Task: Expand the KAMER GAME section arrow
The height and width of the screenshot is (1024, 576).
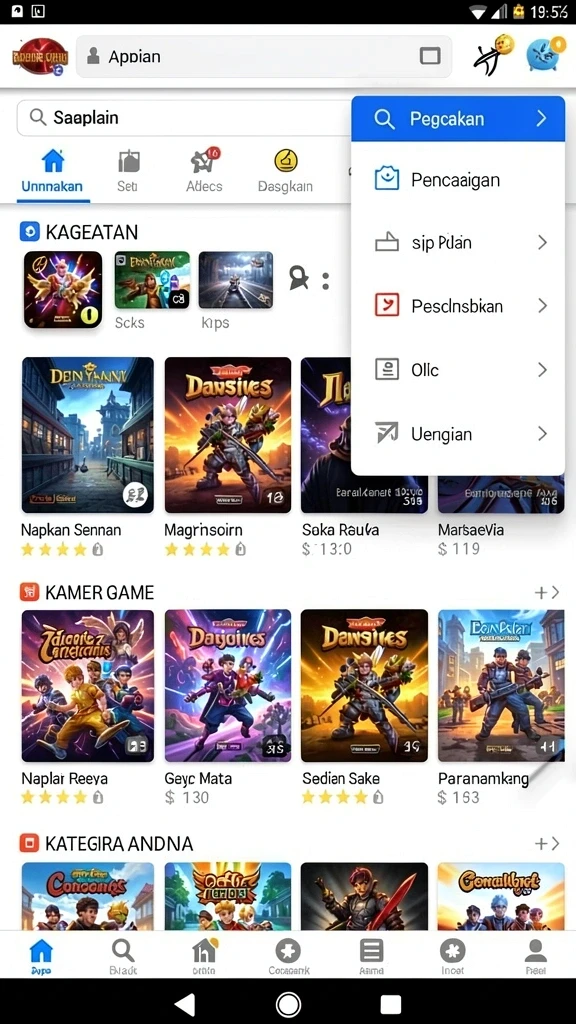Action: pos(547,592)
